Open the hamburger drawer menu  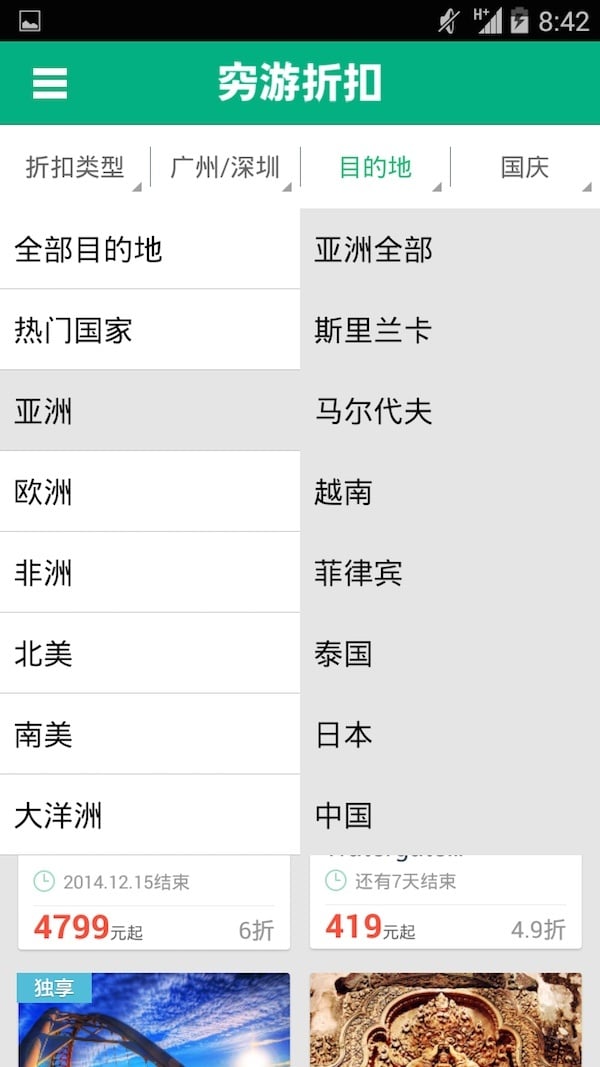[49, 83]
